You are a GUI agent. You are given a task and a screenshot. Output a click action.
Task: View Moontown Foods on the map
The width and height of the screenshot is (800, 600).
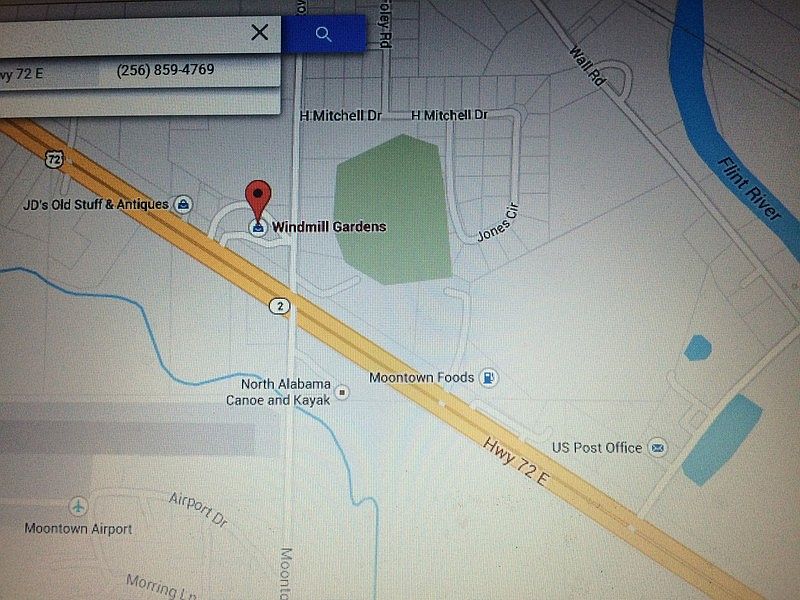click(488, 377)
